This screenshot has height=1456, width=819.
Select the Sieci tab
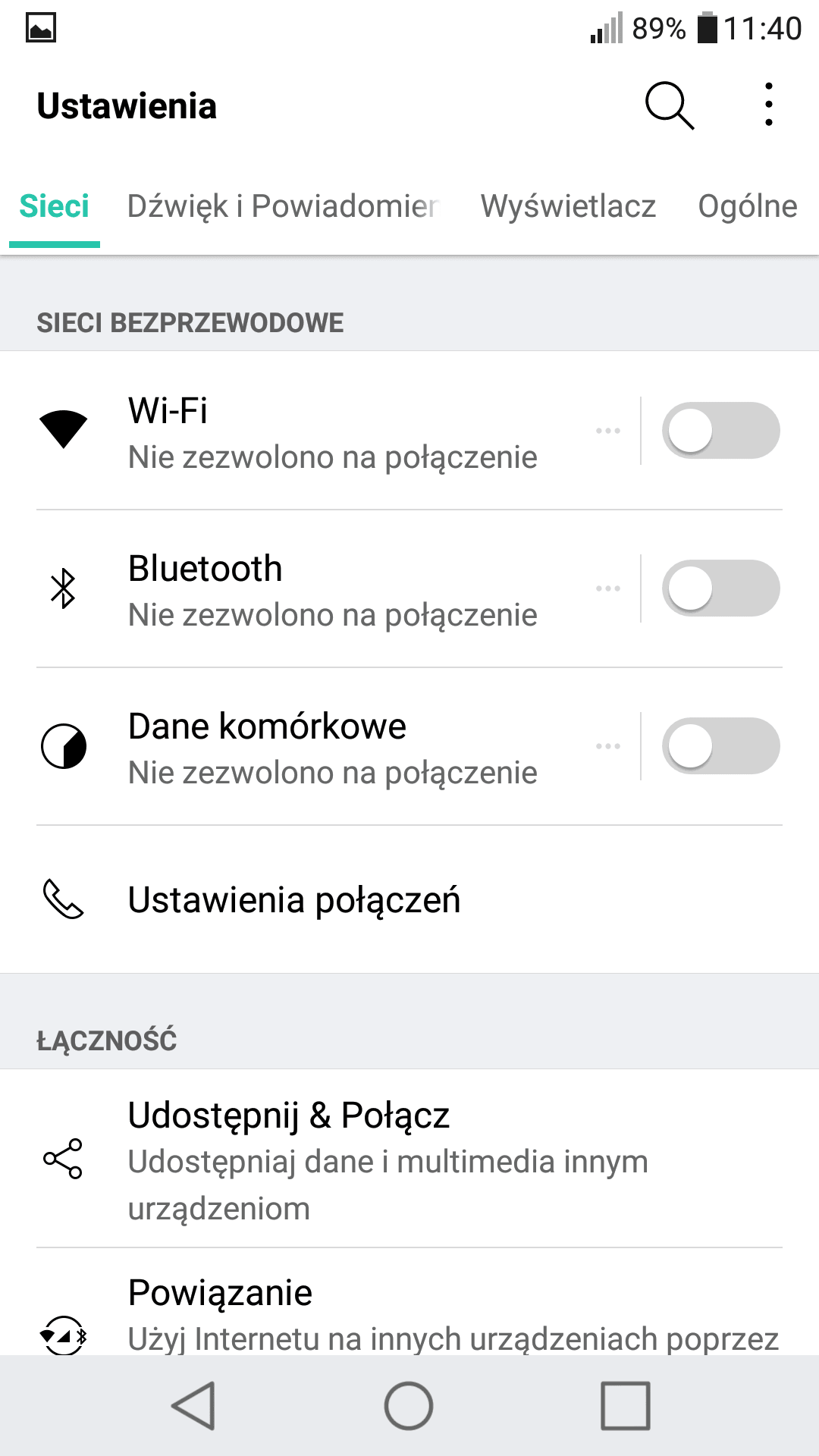[x=55, y=206]
